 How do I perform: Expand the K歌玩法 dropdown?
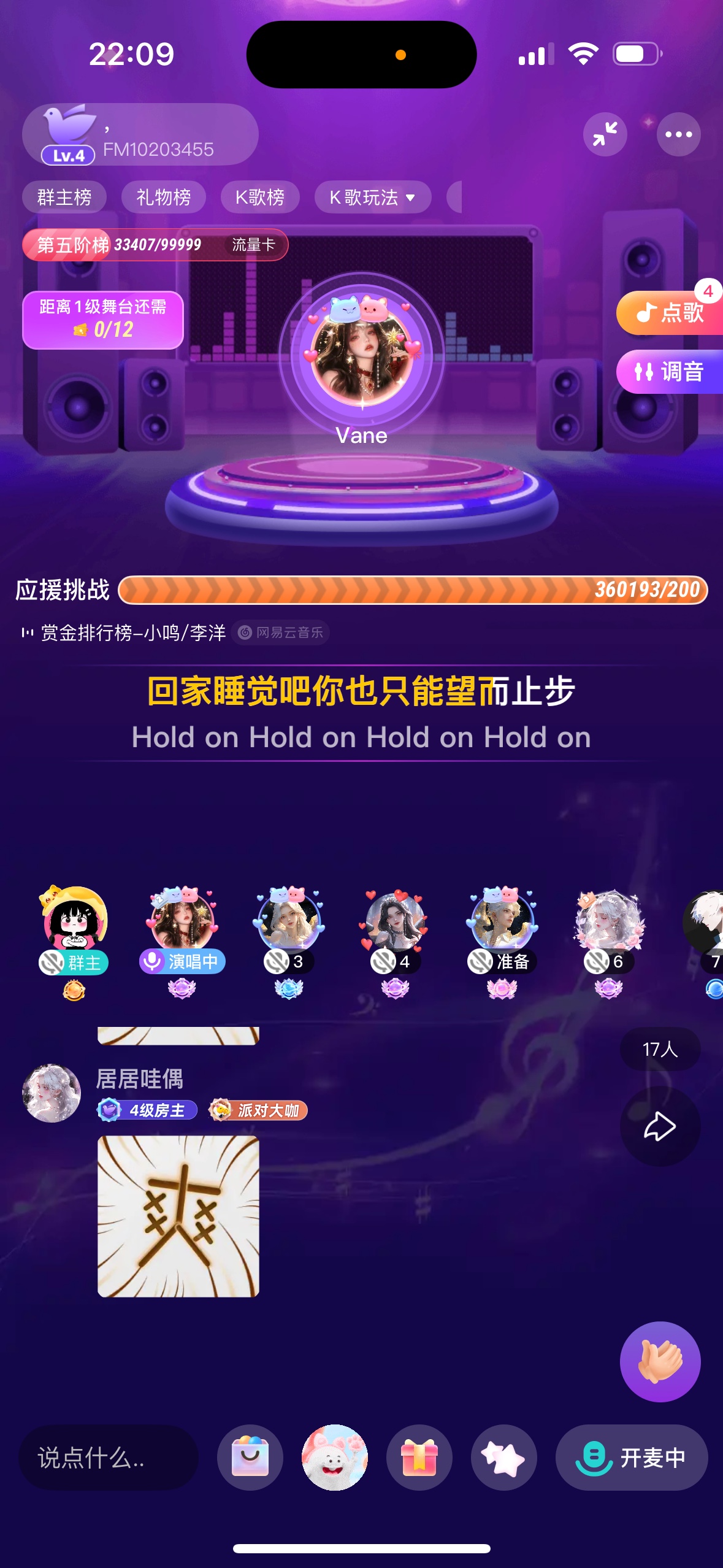[373, 198]
